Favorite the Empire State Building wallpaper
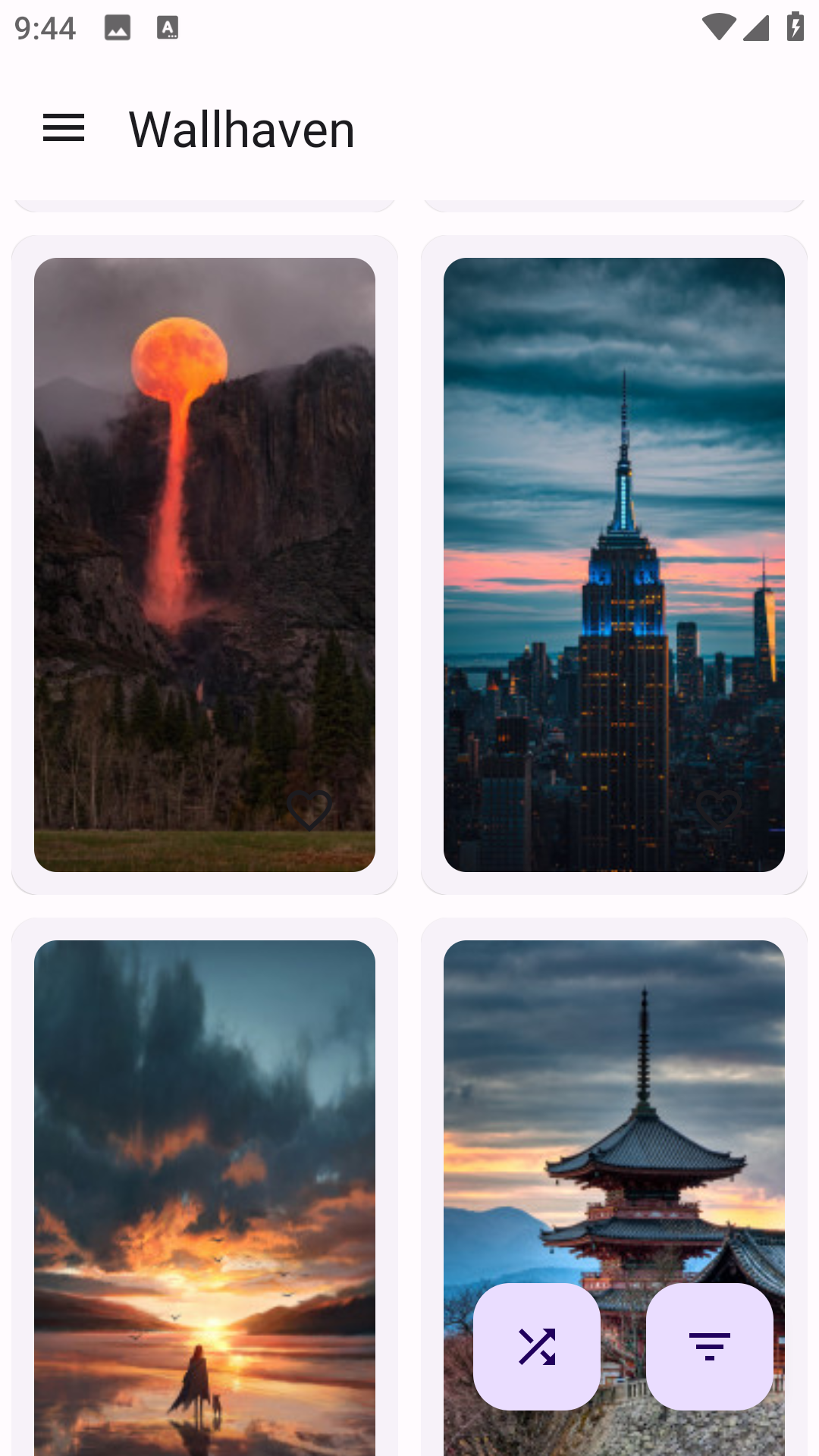The width and height of the screenshot is (819, 1456). (718, 808)
